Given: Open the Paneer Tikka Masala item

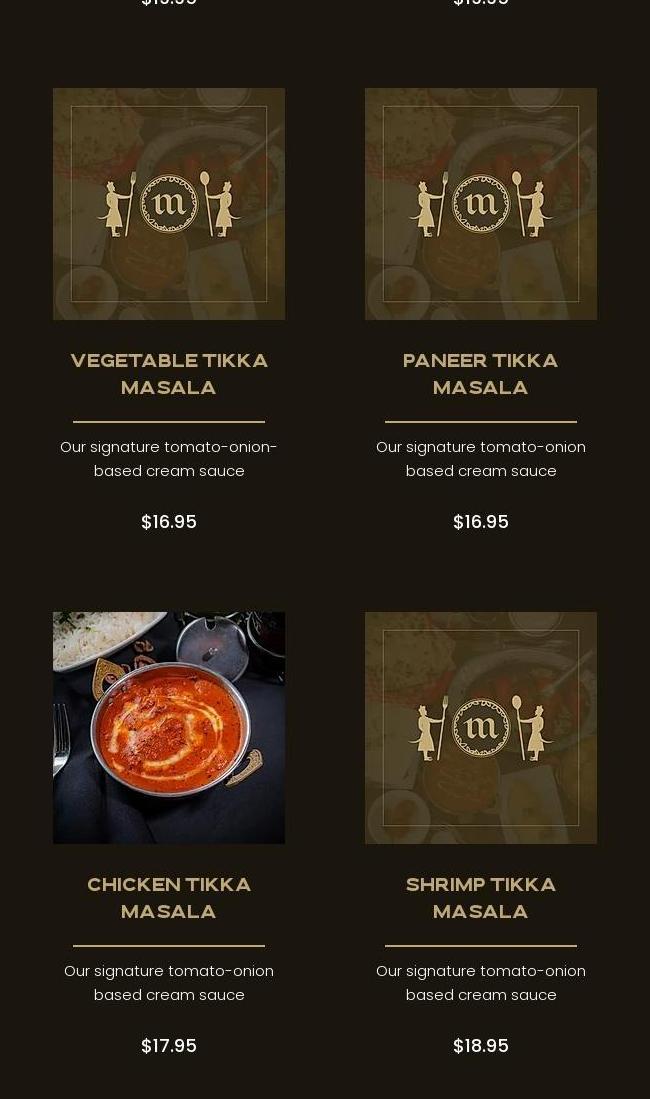Looking at the screenshot, I should click(x=480, y=373).
